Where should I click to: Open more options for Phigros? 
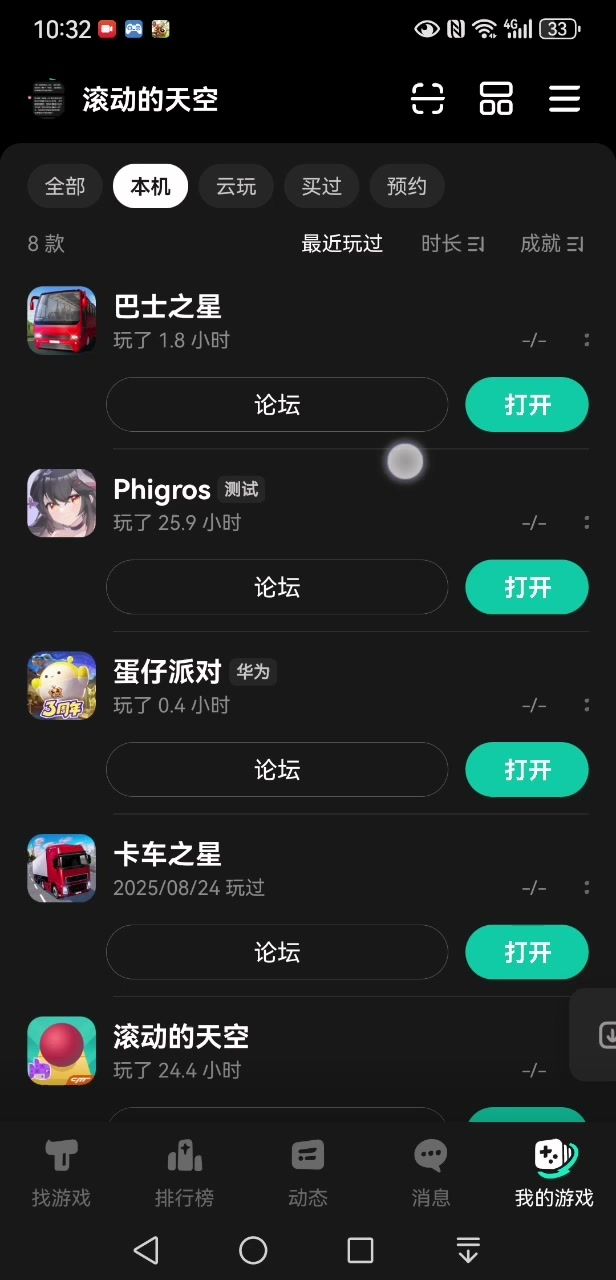586,523
